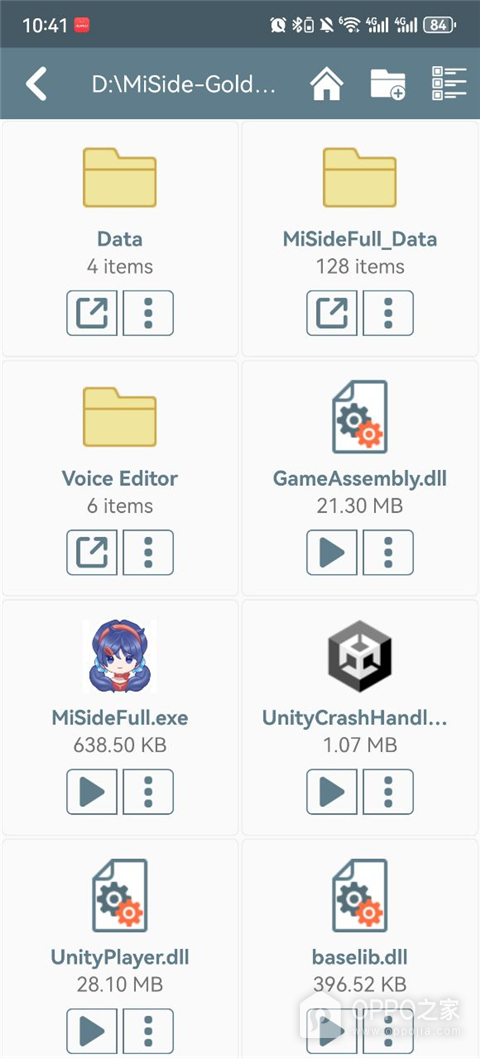Image resolution: width=480 pixels, height=1058 pixels.
Task: Launch UnityCrashHandler with its play button
Action: (331, 791)
